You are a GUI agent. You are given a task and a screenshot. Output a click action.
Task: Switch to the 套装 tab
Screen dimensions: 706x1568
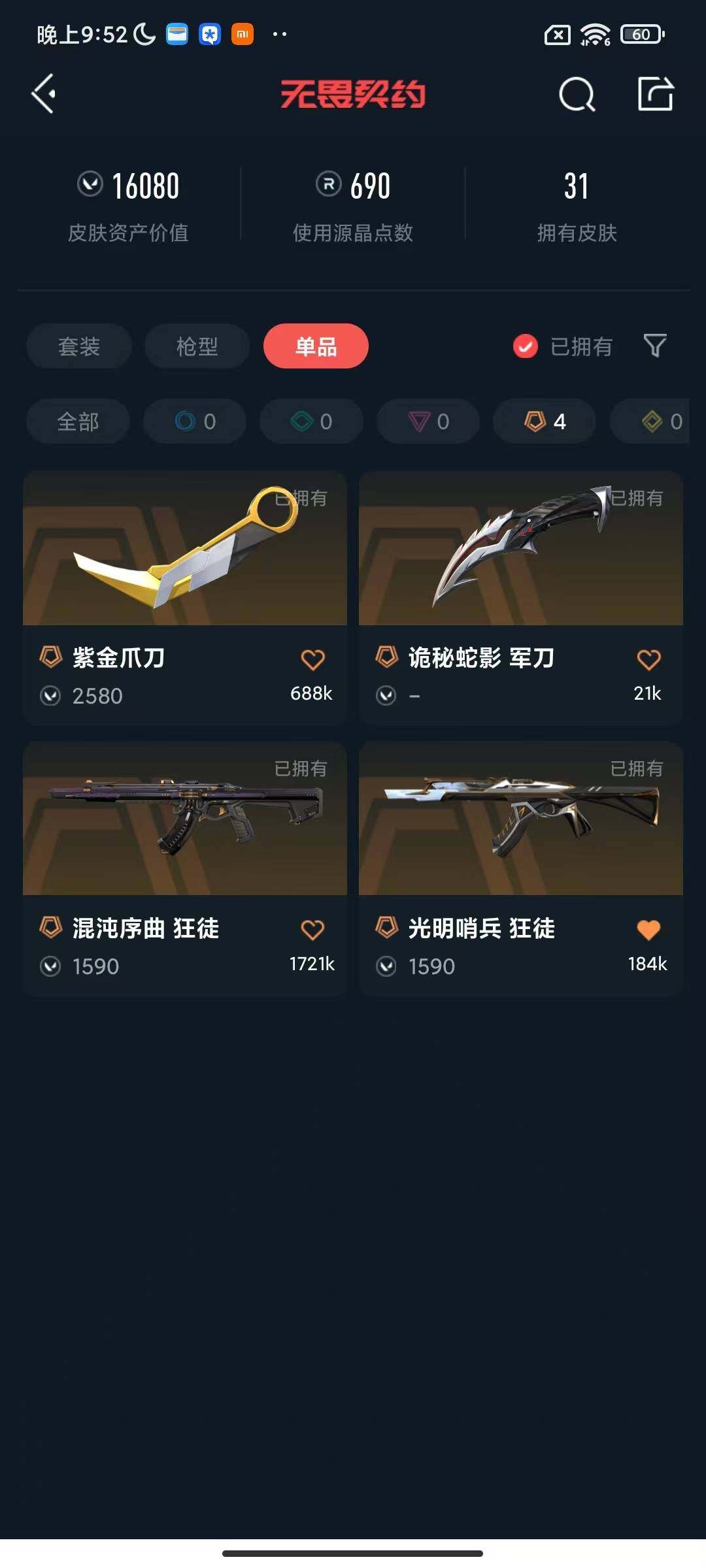pos(79,346)
